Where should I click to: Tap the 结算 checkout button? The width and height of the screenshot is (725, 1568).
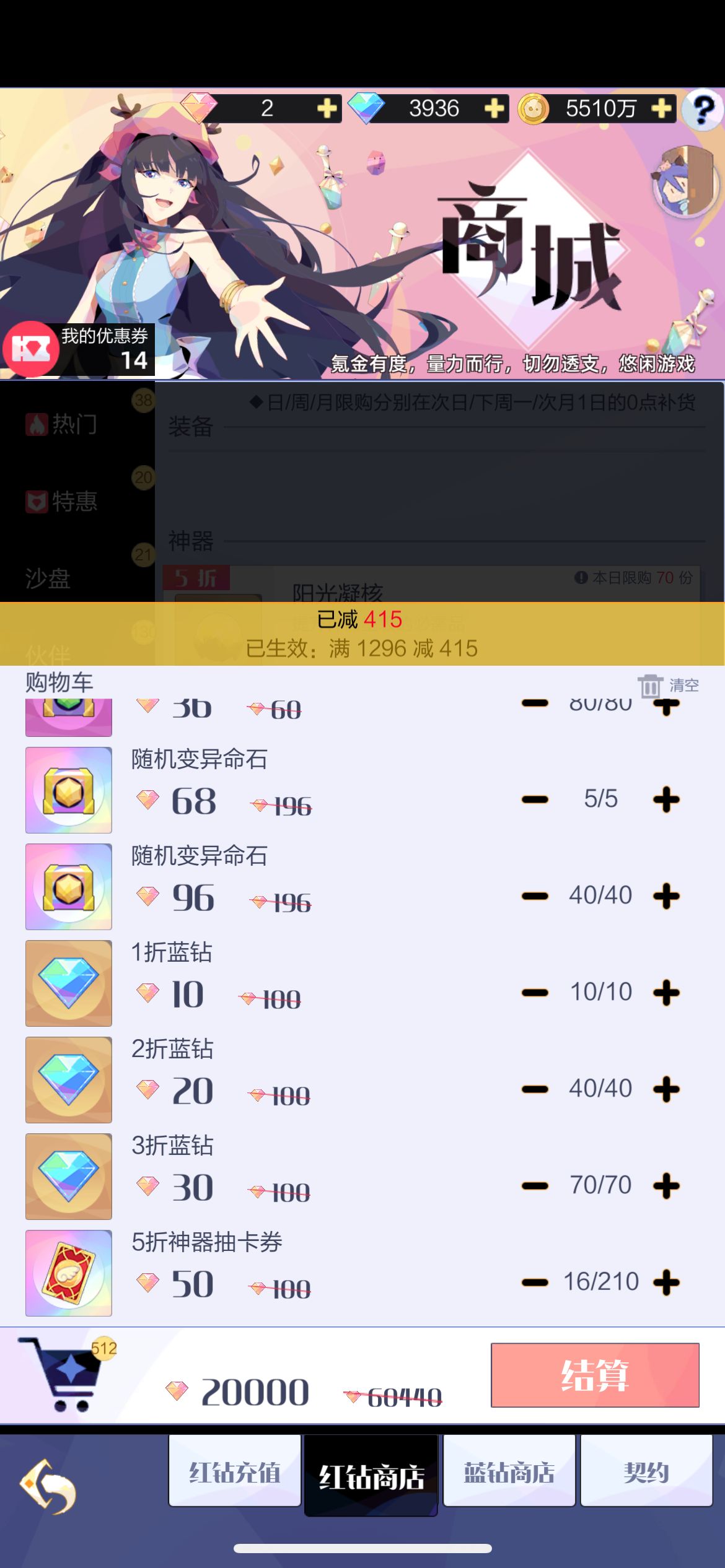[x=595, y=1375]
